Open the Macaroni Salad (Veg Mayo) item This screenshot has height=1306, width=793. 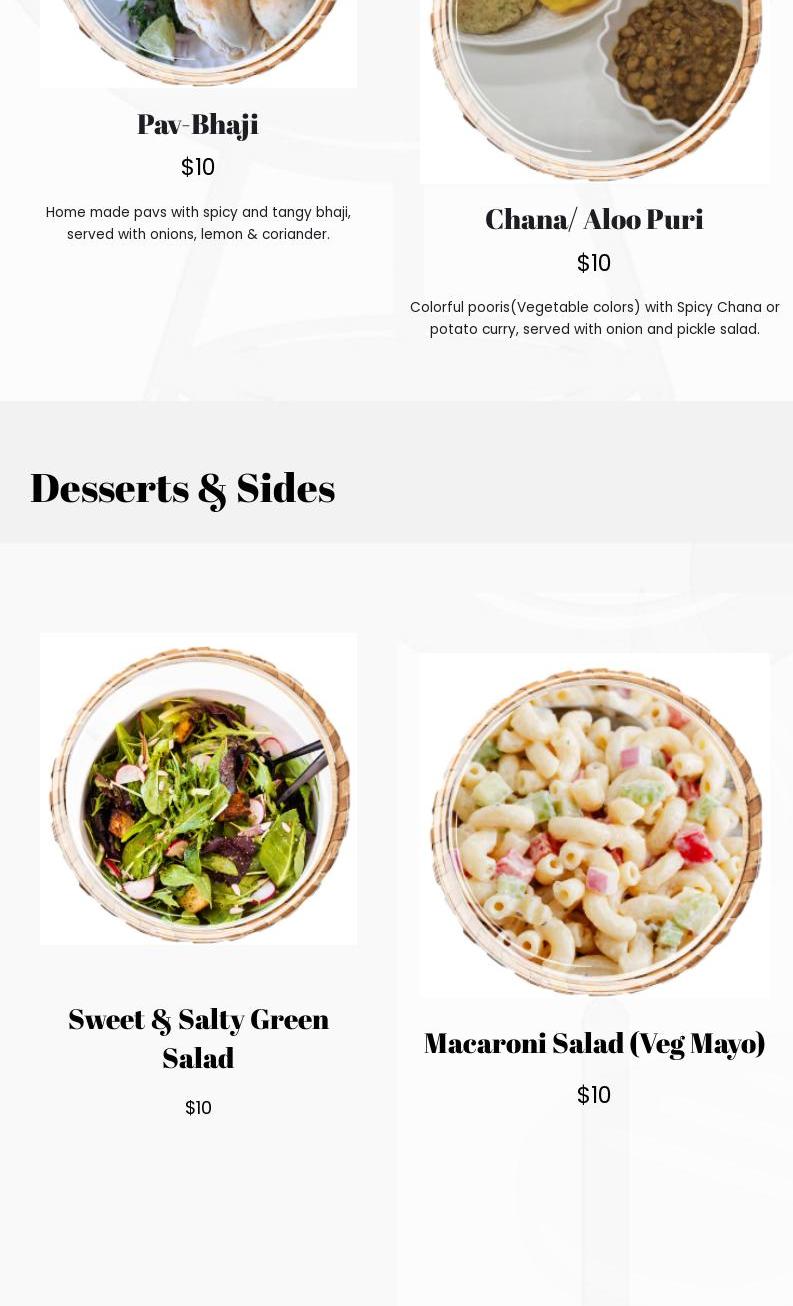point(594,1043)
